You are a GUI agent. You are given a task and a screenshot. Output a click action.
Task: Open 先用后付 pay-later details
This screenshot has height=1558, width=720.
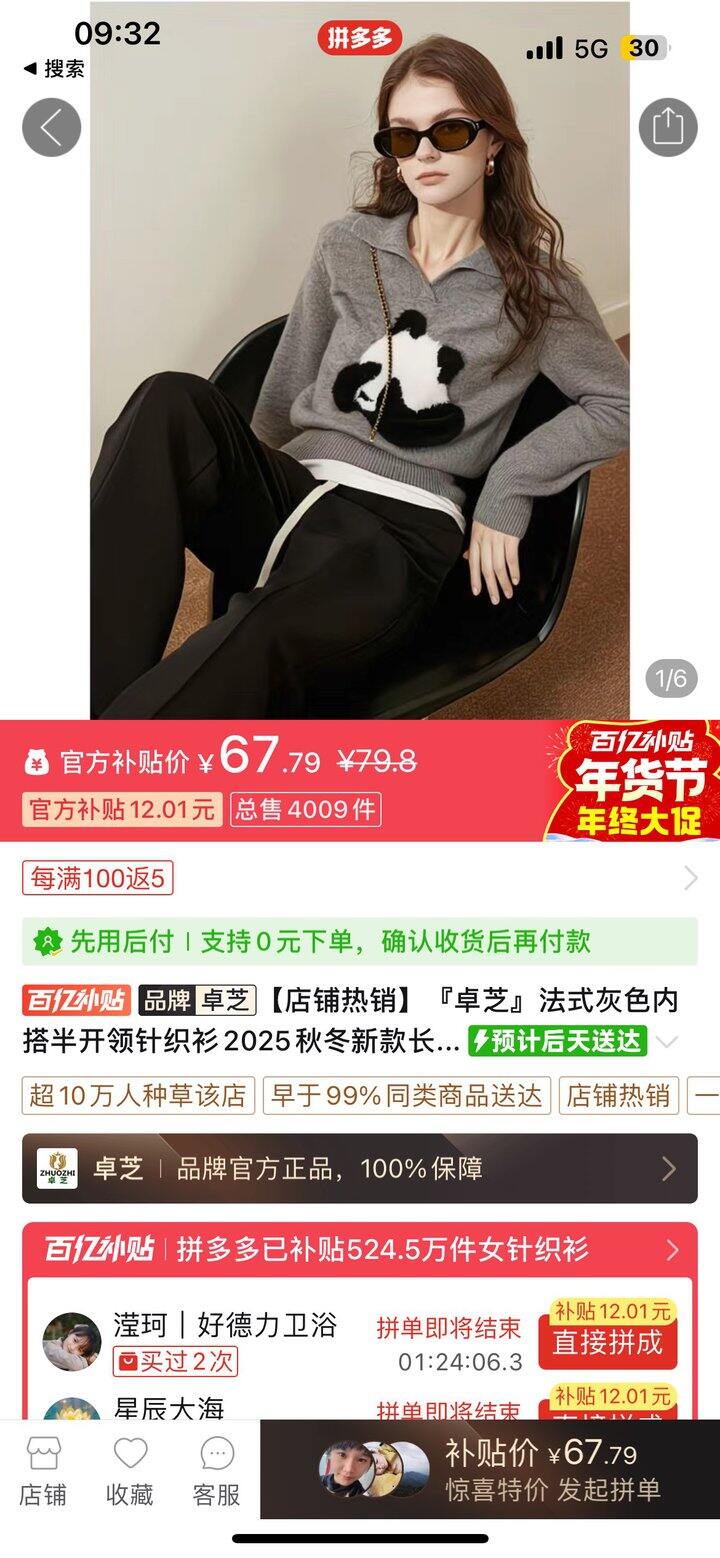click(x=360, y=941)
